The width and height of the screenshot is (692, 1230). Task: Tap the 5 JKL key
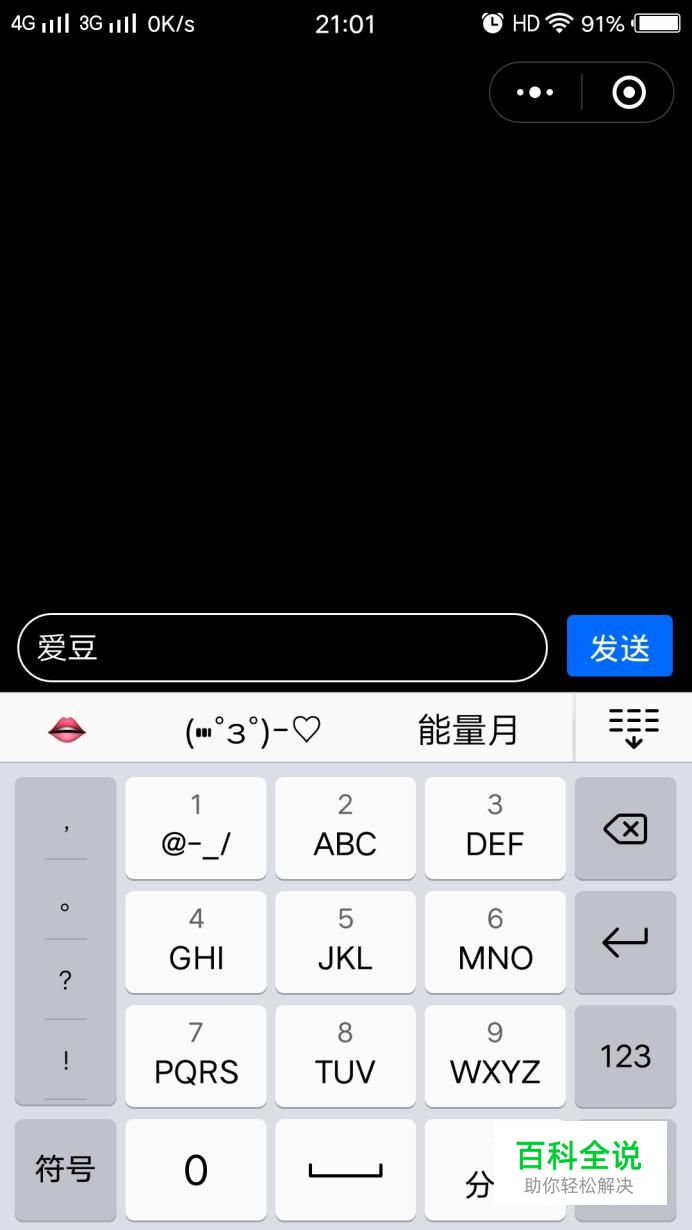click(x=345, y=942)
